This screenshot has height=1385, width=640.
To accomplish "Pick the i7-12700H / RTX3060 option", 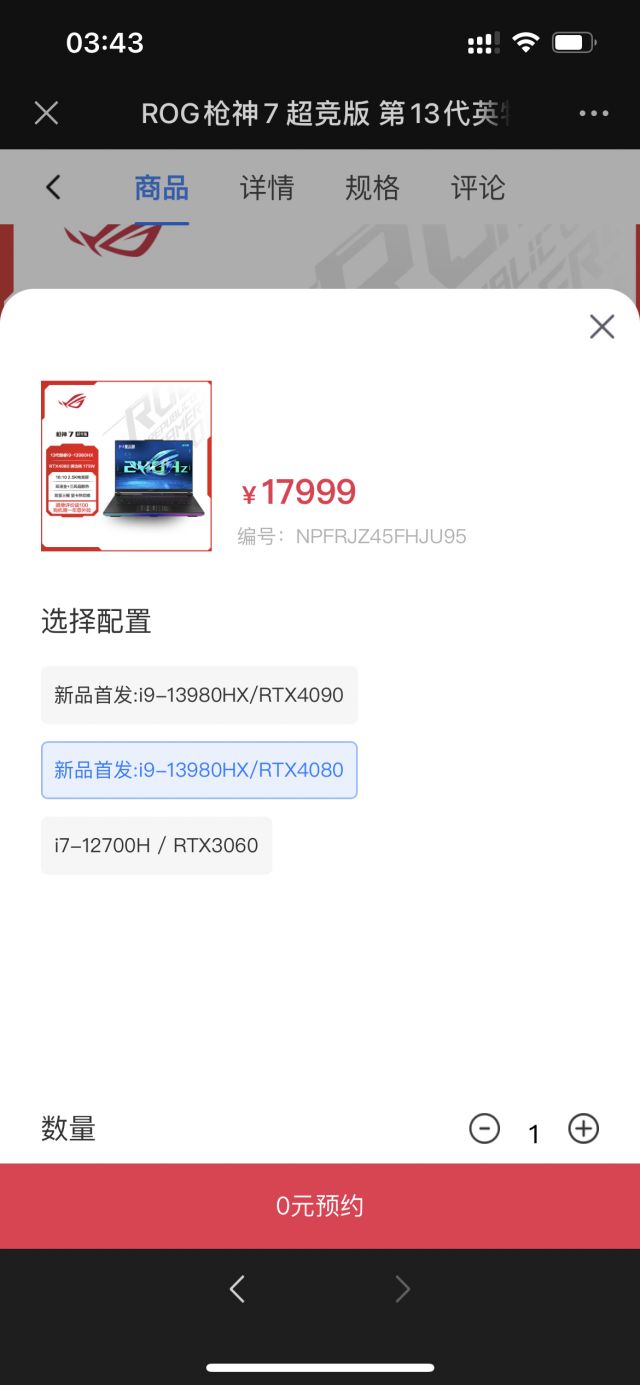I will coord(156,846).
